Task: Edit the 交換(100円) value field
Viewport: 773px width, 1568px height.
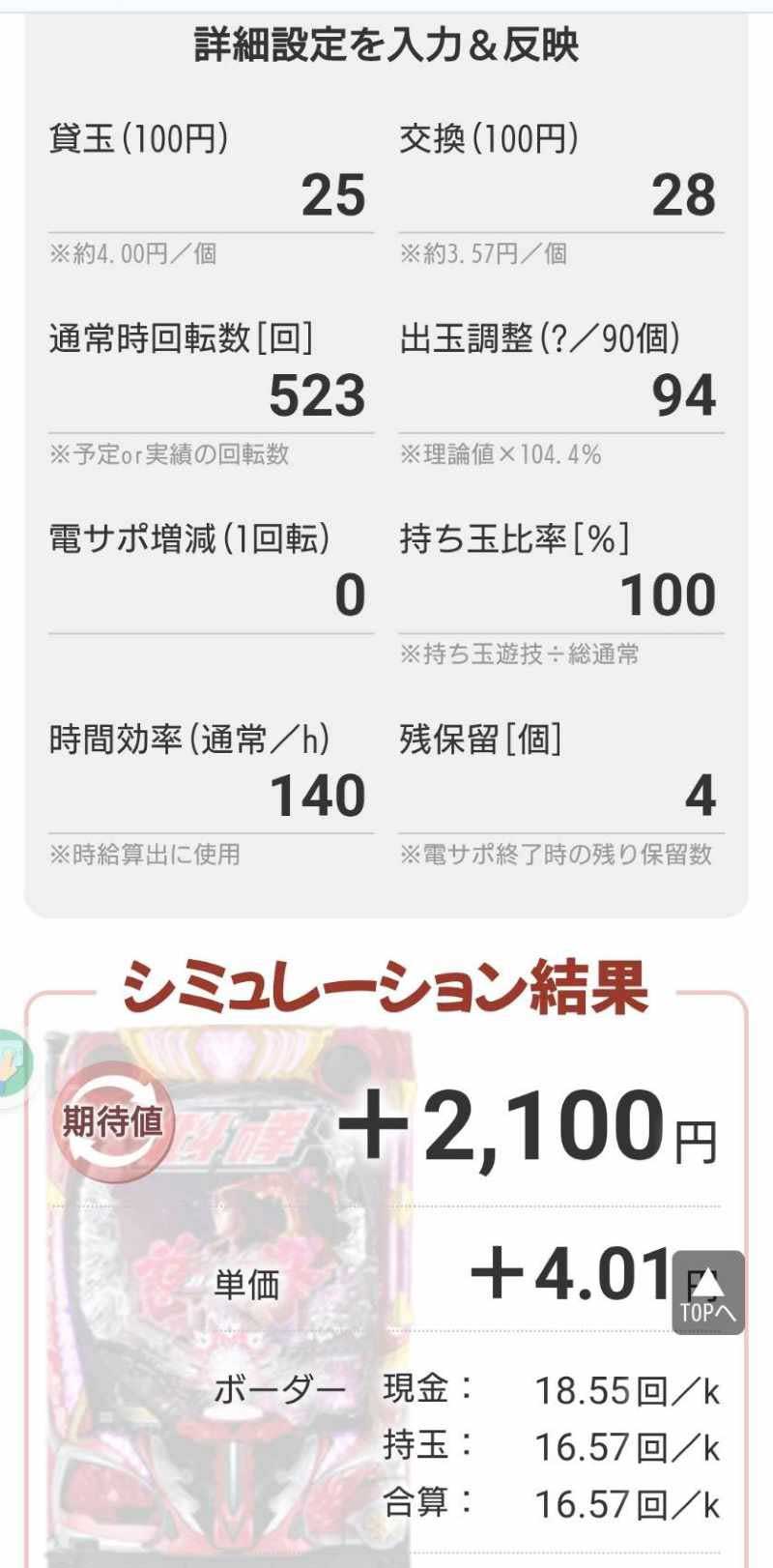Action: [x=560, y=196]
